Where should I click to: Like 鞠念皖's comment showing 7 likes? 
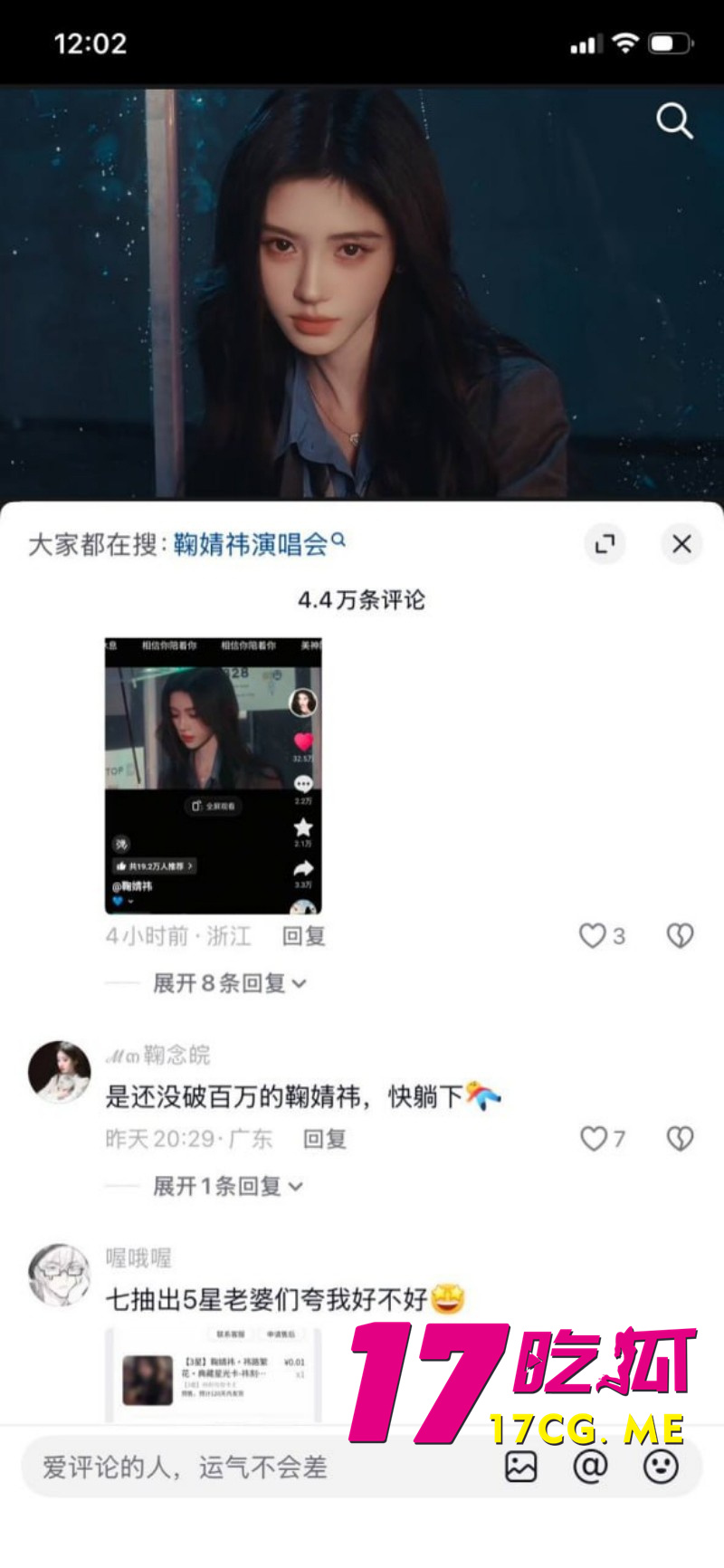(x=595, y=1139)
